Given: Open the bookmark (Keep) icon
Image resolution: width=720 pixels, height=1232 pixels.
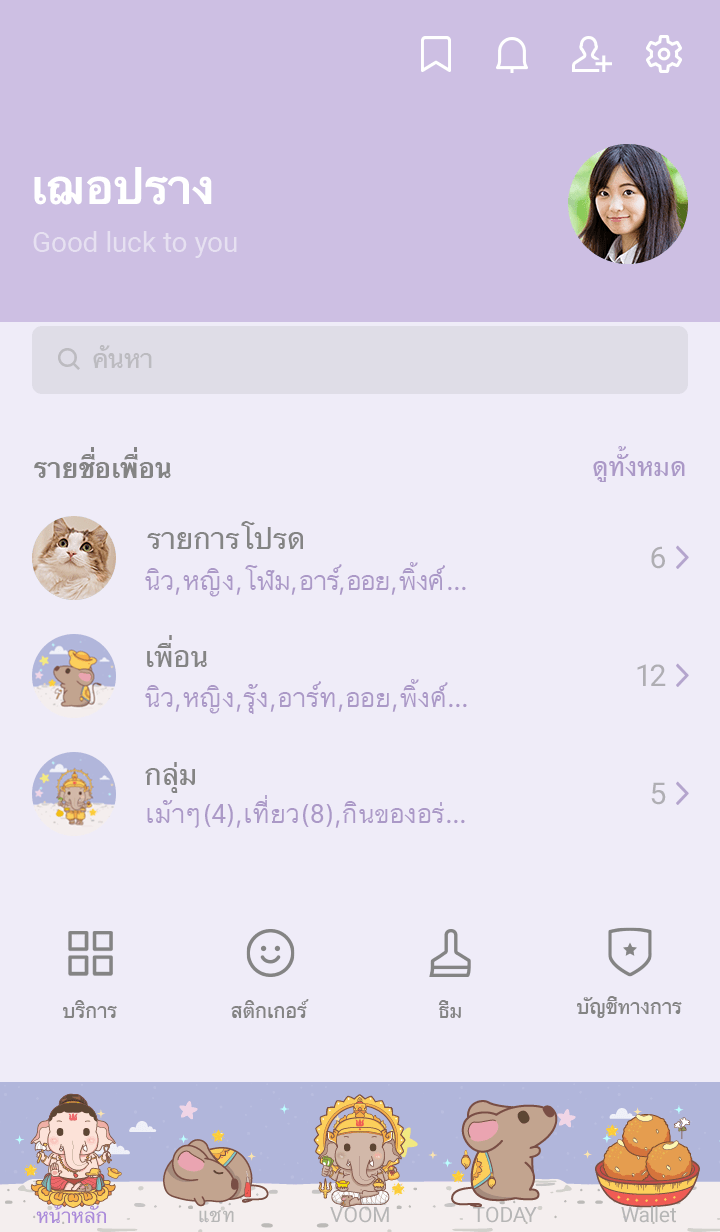Looking at the screenshot, I should pos(436,55).
